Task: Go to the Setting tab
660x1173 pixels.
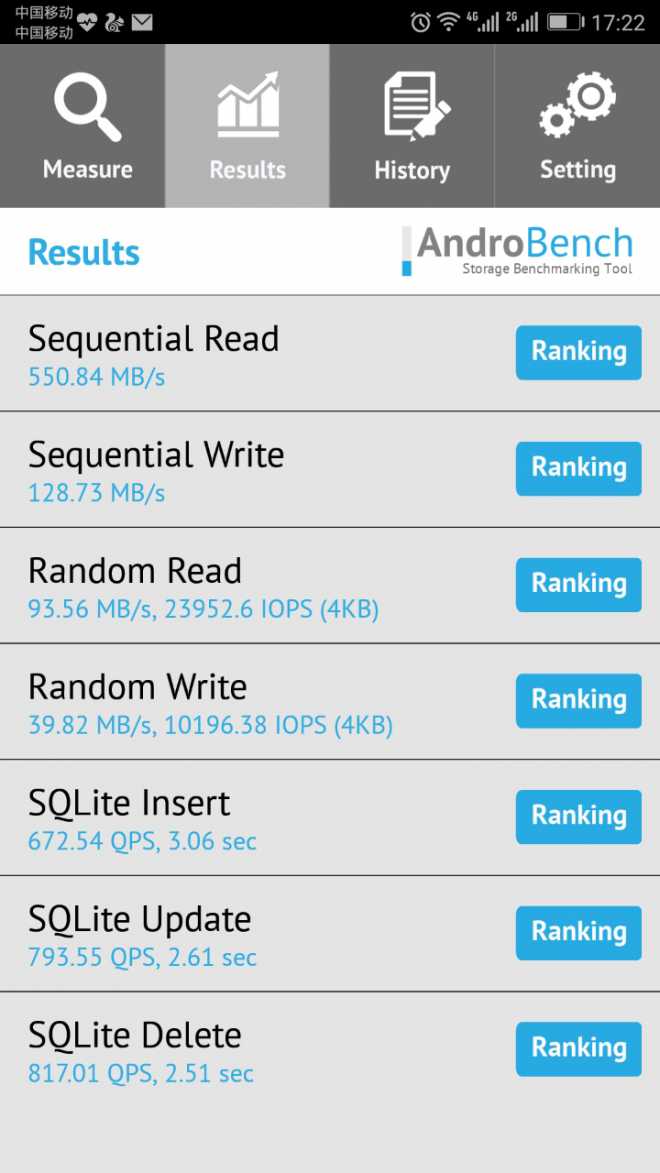Action: tap(577, 127)
